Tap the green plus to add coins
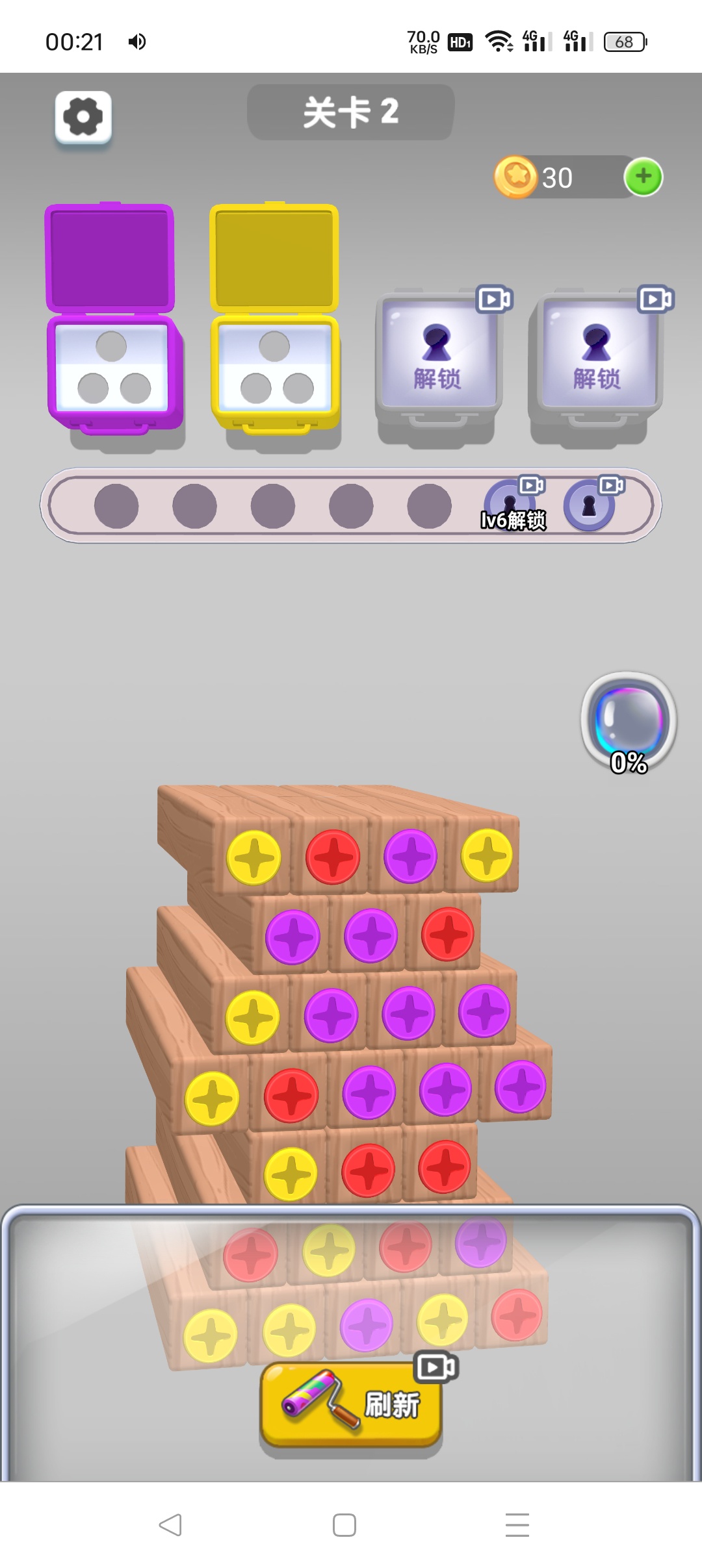 pos(643,177)
